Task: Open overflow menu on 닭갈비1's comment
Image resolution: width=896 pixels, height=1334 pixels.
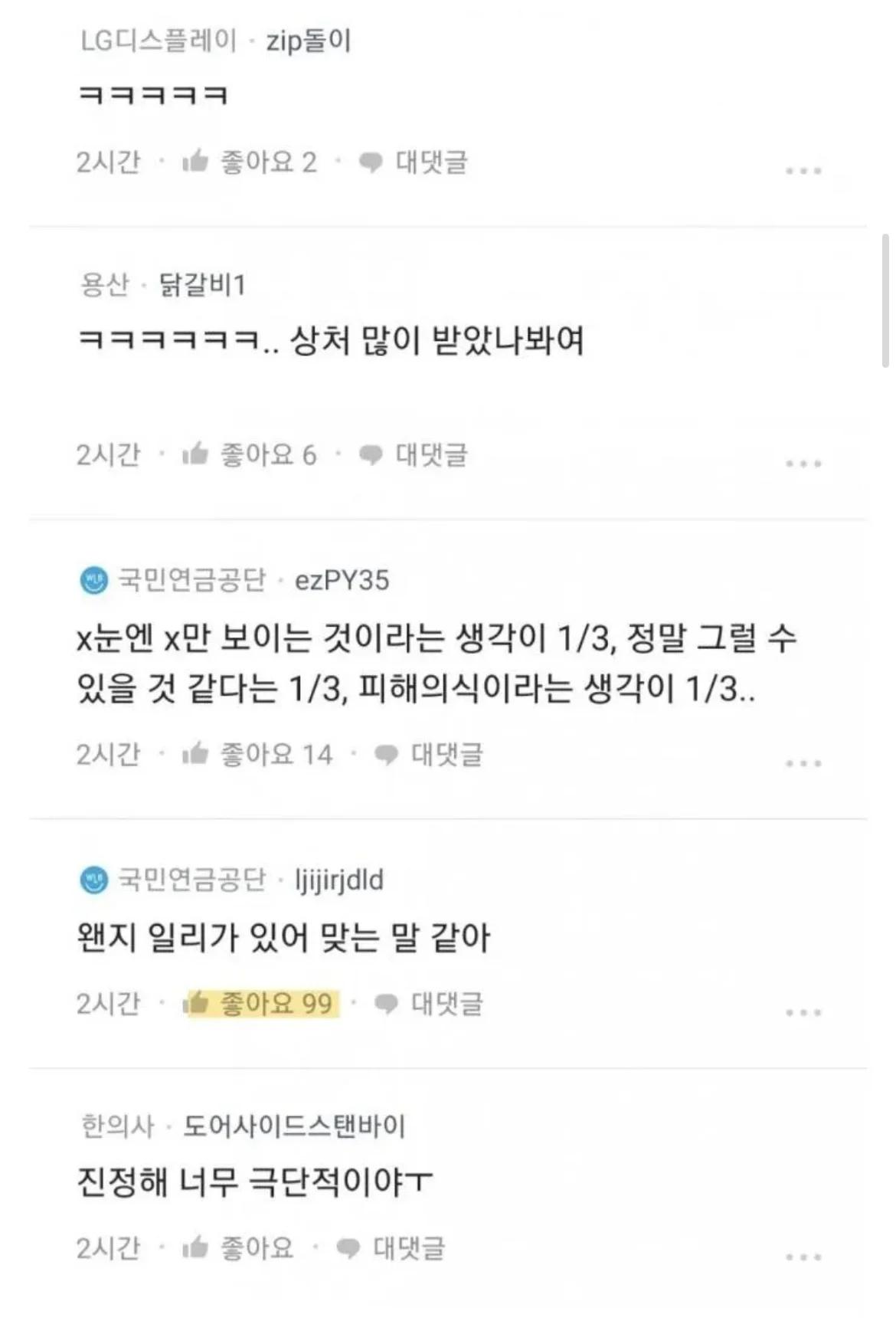Action: (x=803, y=463)
